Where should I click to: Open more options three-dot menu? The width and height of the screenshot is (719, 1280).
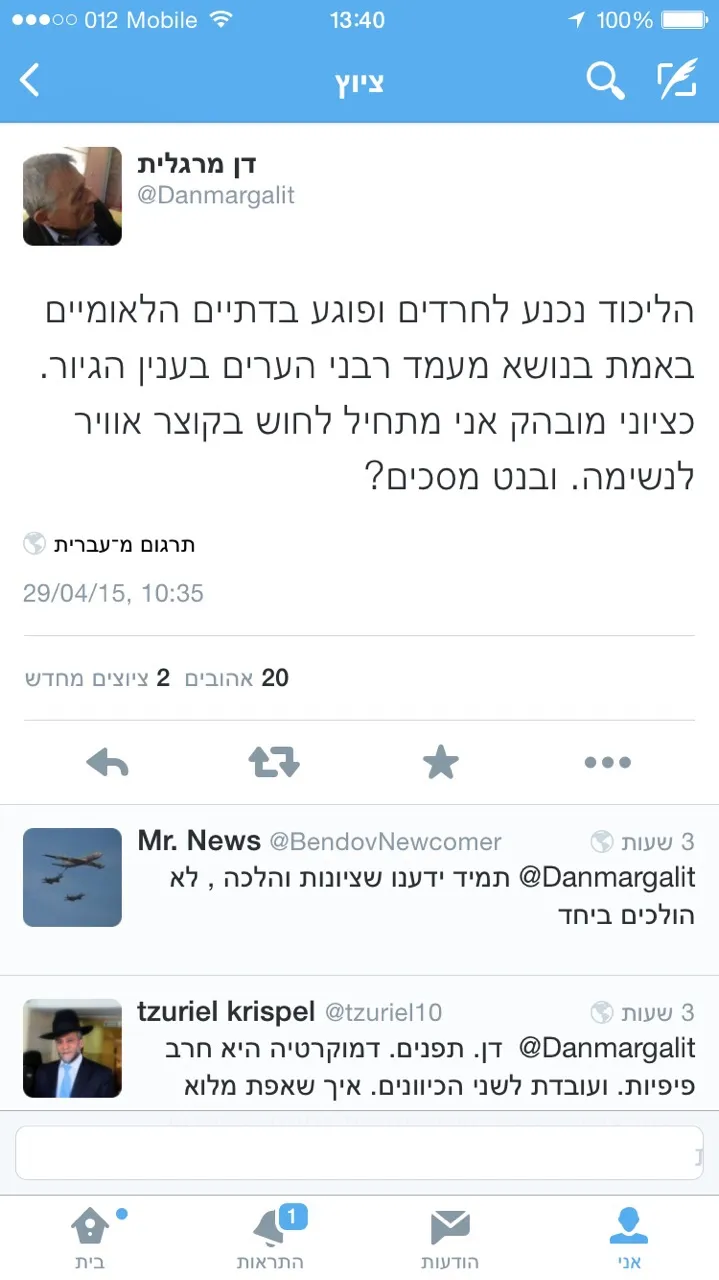pyautogui.click(x=607, y=763)
